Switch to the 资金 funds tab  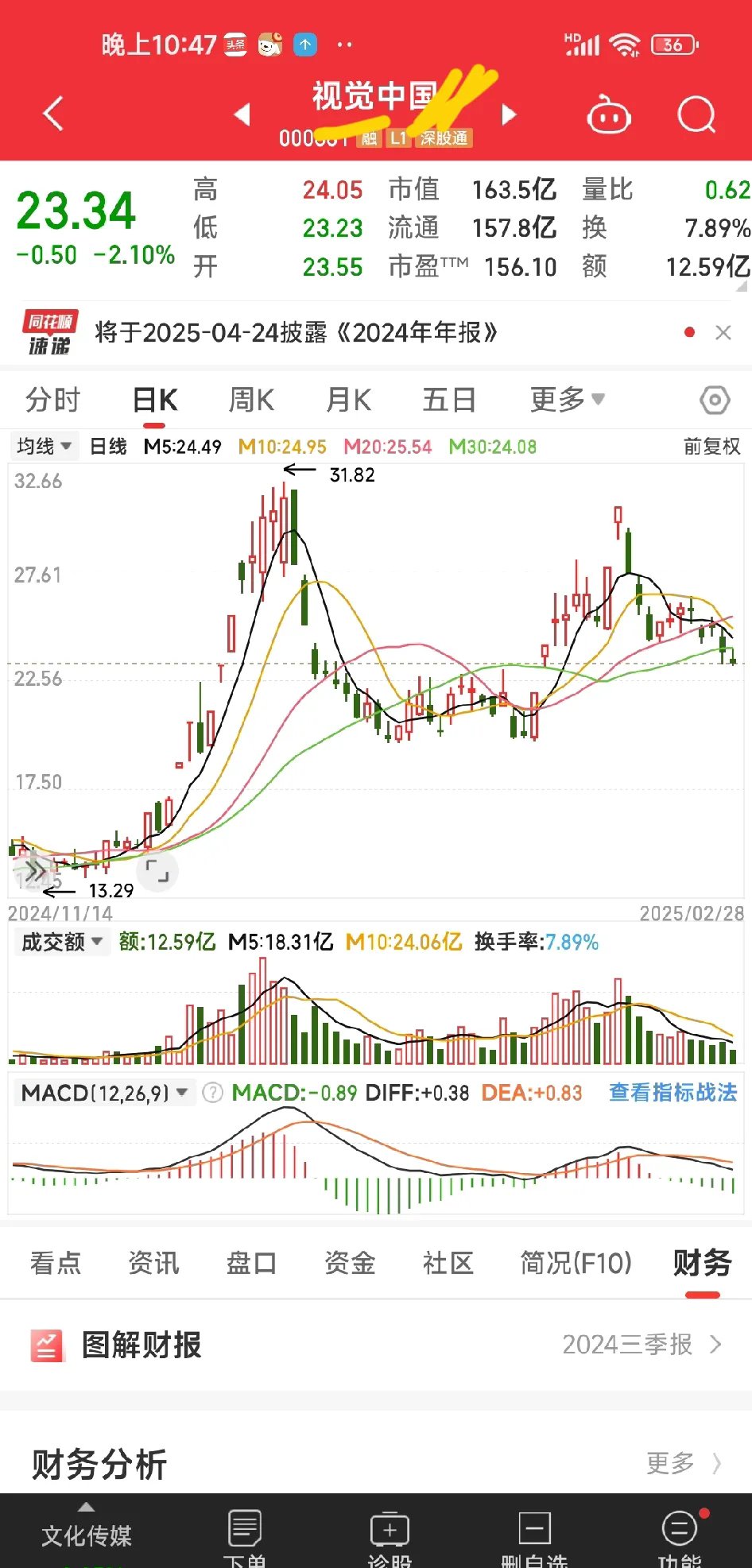pyautogui.click(x=350, y=1264)
